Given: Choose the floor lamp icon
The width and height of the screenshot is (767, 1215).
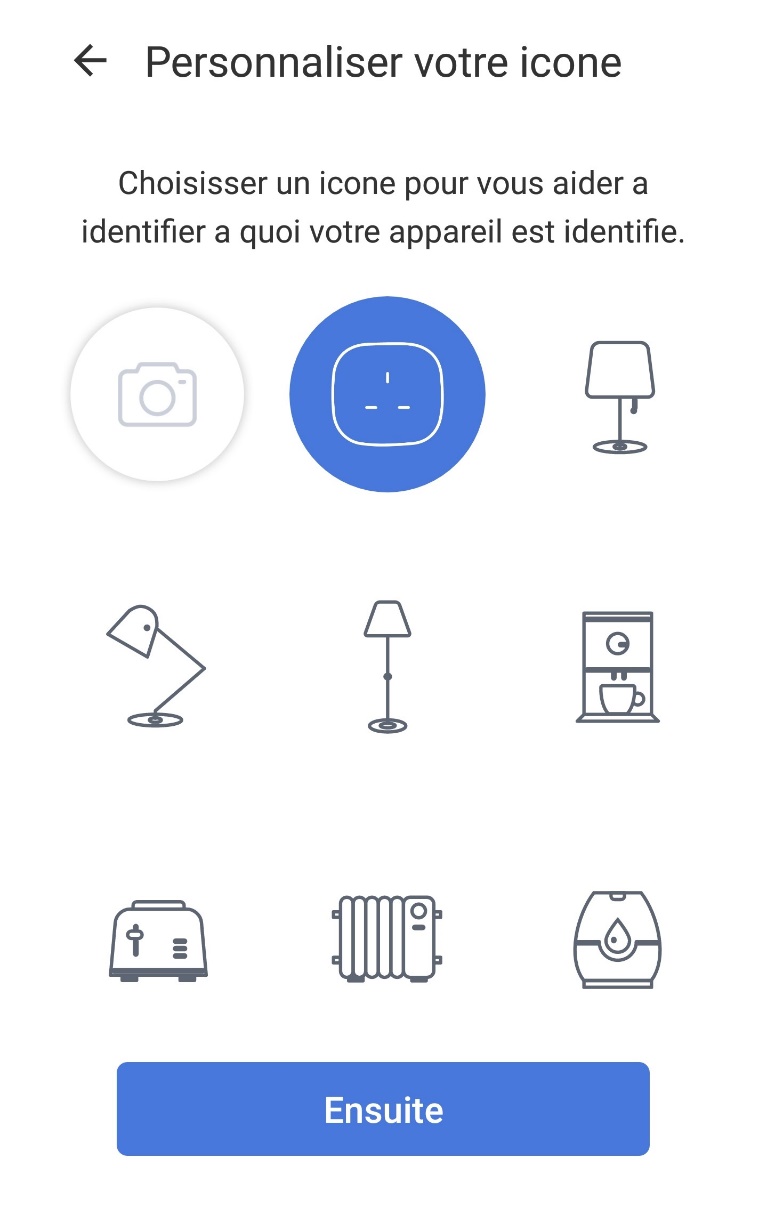Looking at the screenshot, I should [387, 665].
